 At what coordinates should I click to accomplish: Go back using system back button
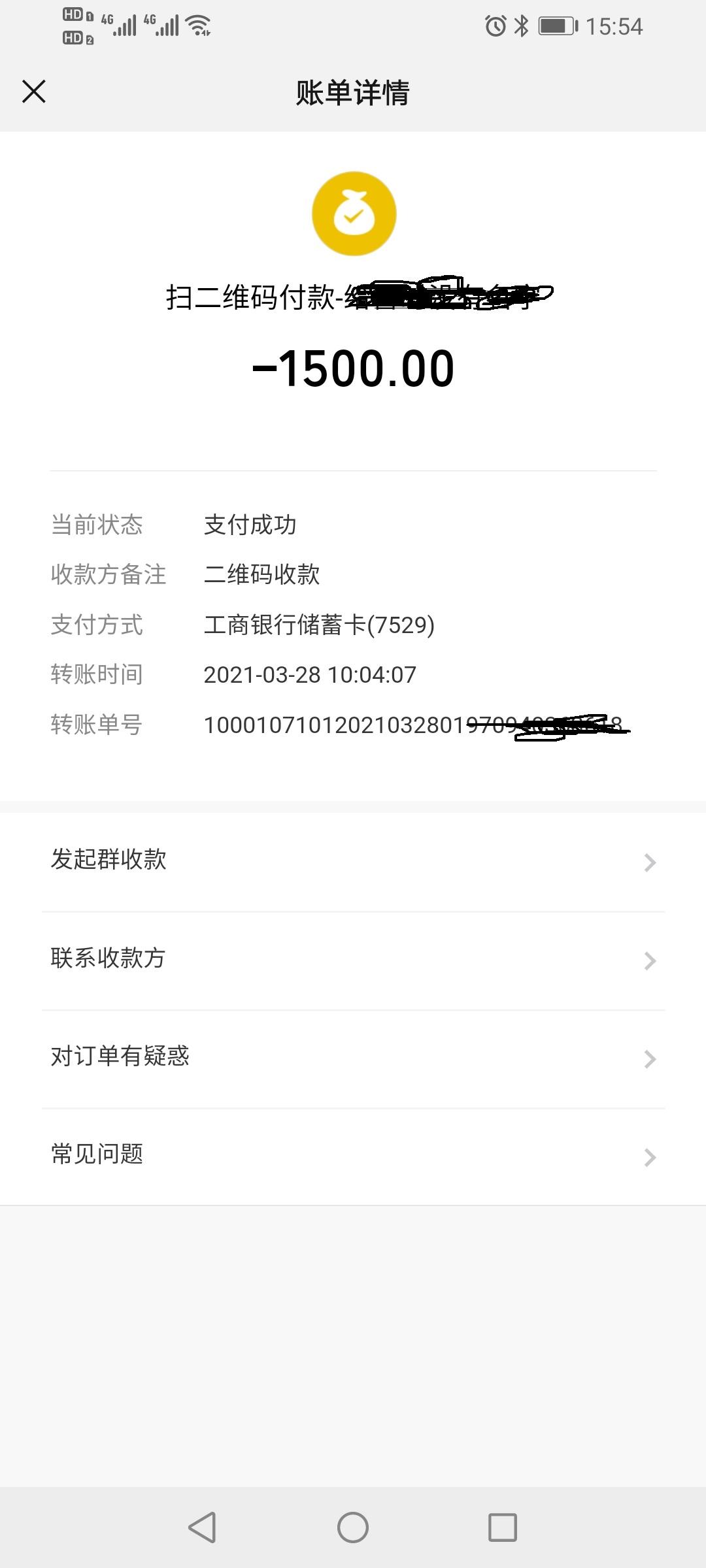pyautogui.click(x=202, y=1527)
